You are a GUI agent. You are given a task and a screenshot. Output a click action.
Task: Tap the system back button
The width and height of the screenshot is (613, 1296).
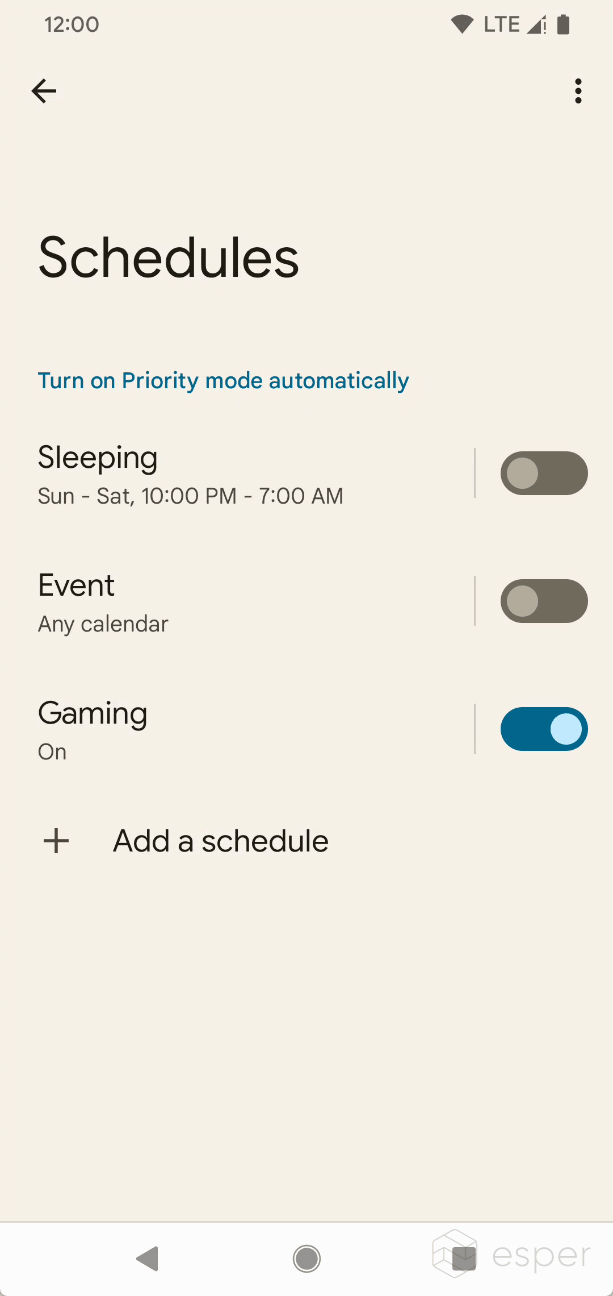(x=148, y=1258)
